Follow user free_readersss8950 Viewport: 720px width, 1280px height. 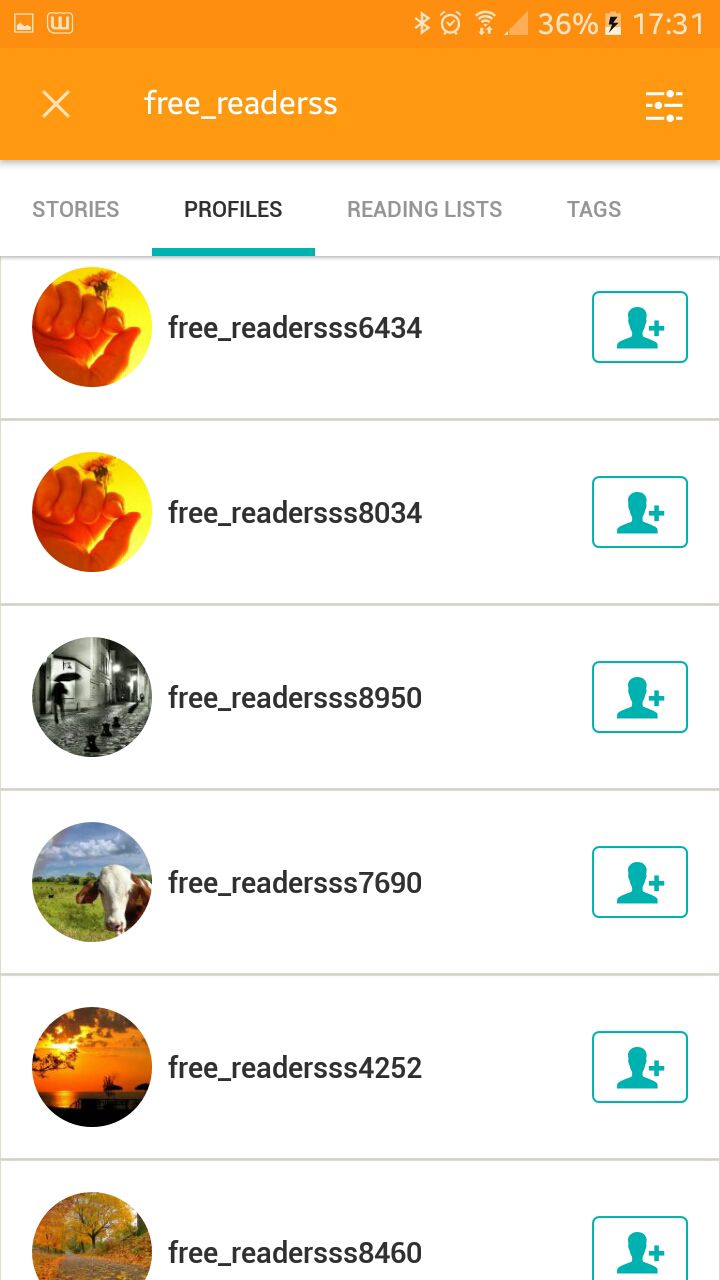coord(640,697)
